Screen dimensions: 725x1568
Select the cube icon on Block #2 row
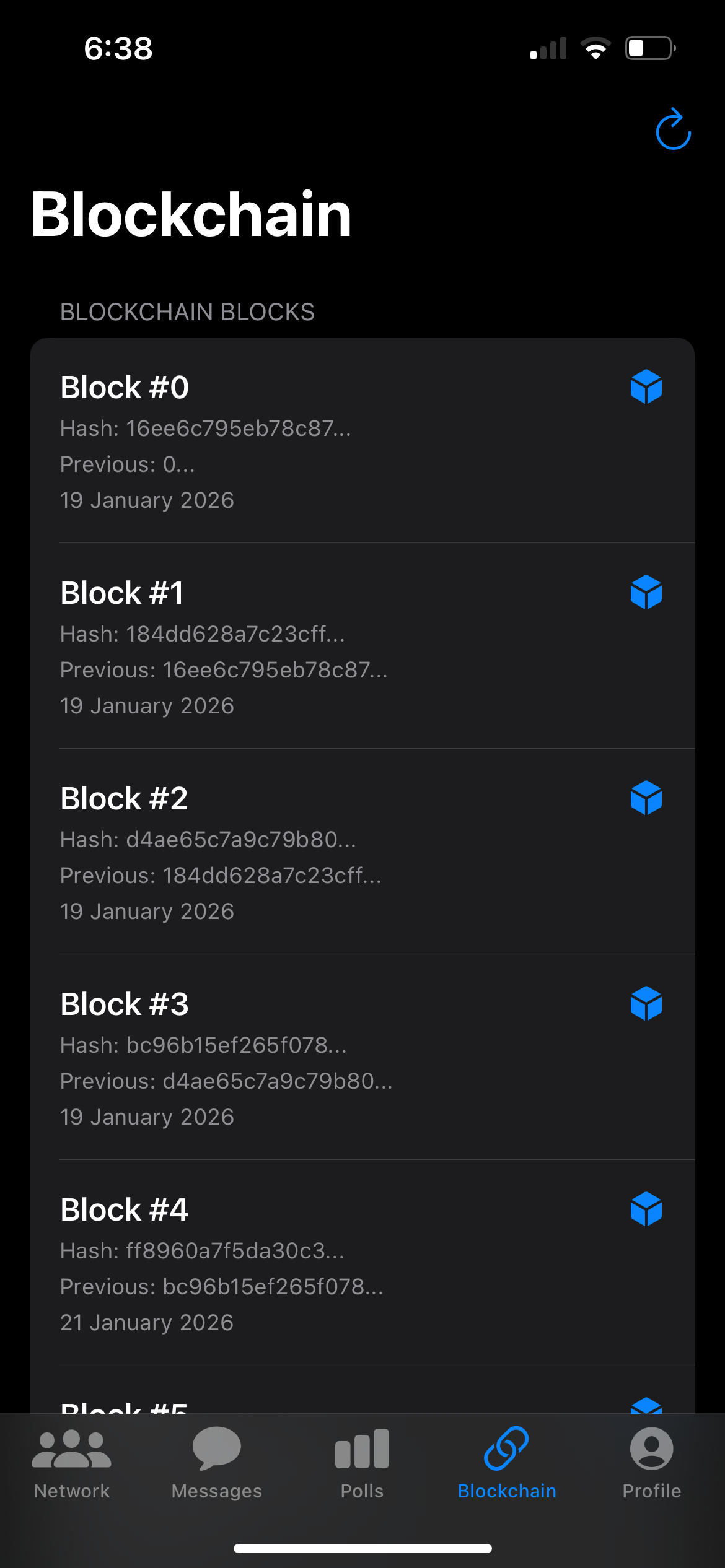646,798
